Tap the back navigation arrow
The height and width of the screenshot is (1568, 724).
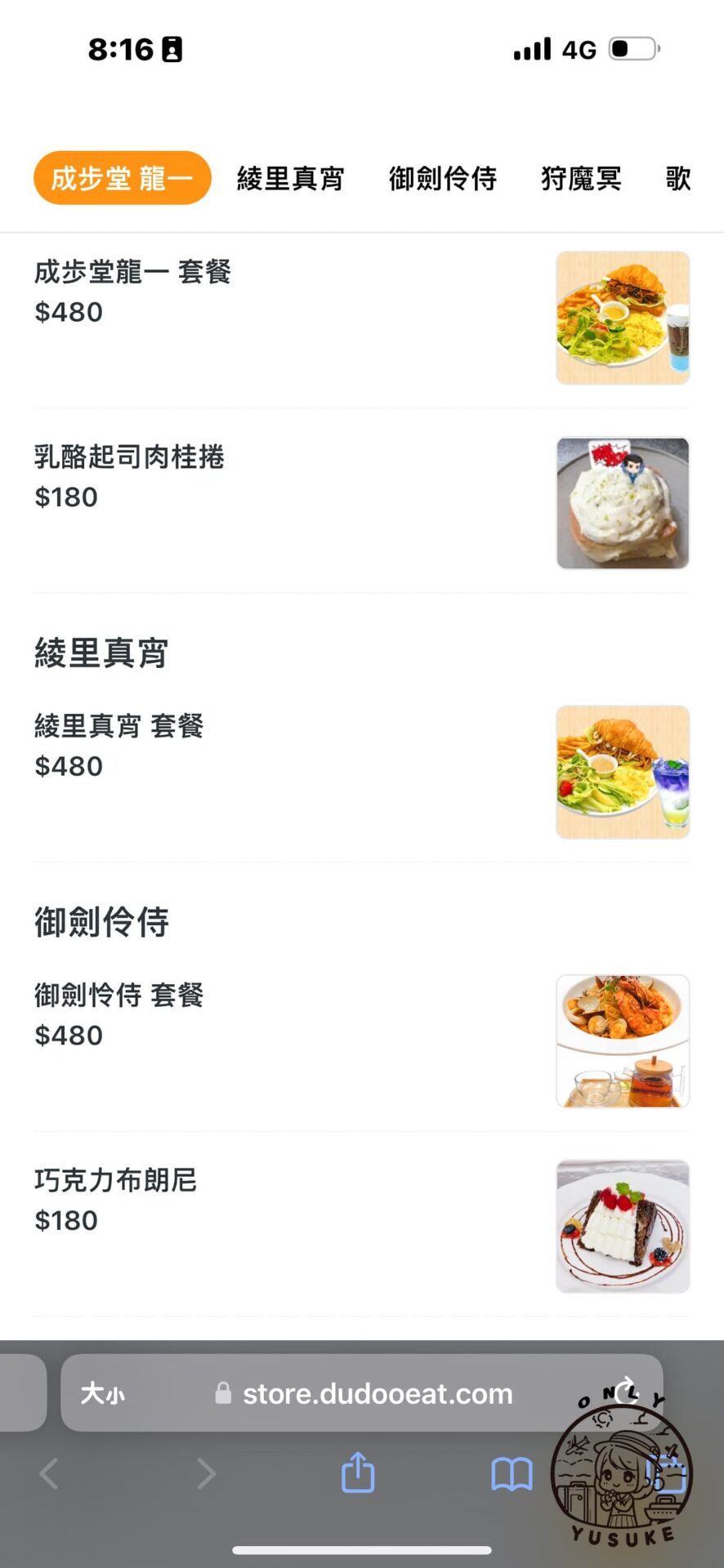pyautogui.click(x=47, y=1474)
